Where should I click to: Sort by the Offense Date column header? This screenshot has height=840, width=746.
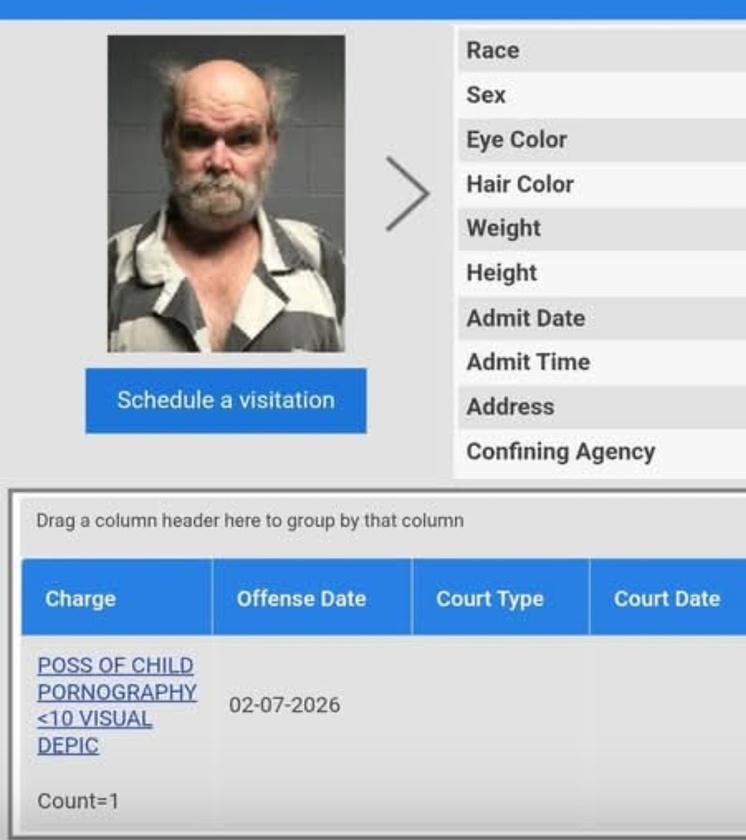[301, 599]
